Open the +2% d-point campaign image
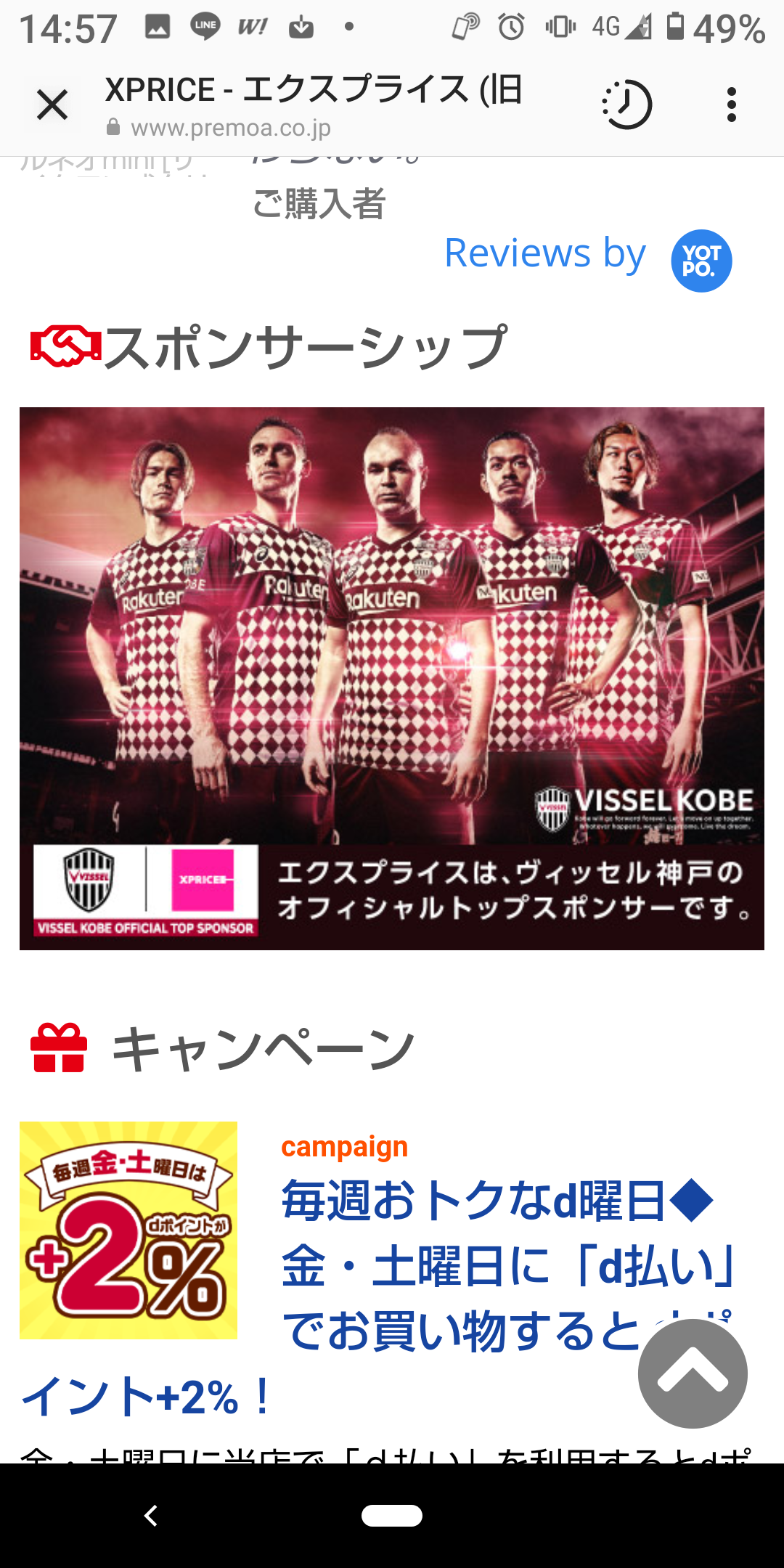This screenshot has width=784, height=1568. coord(128,1230)
